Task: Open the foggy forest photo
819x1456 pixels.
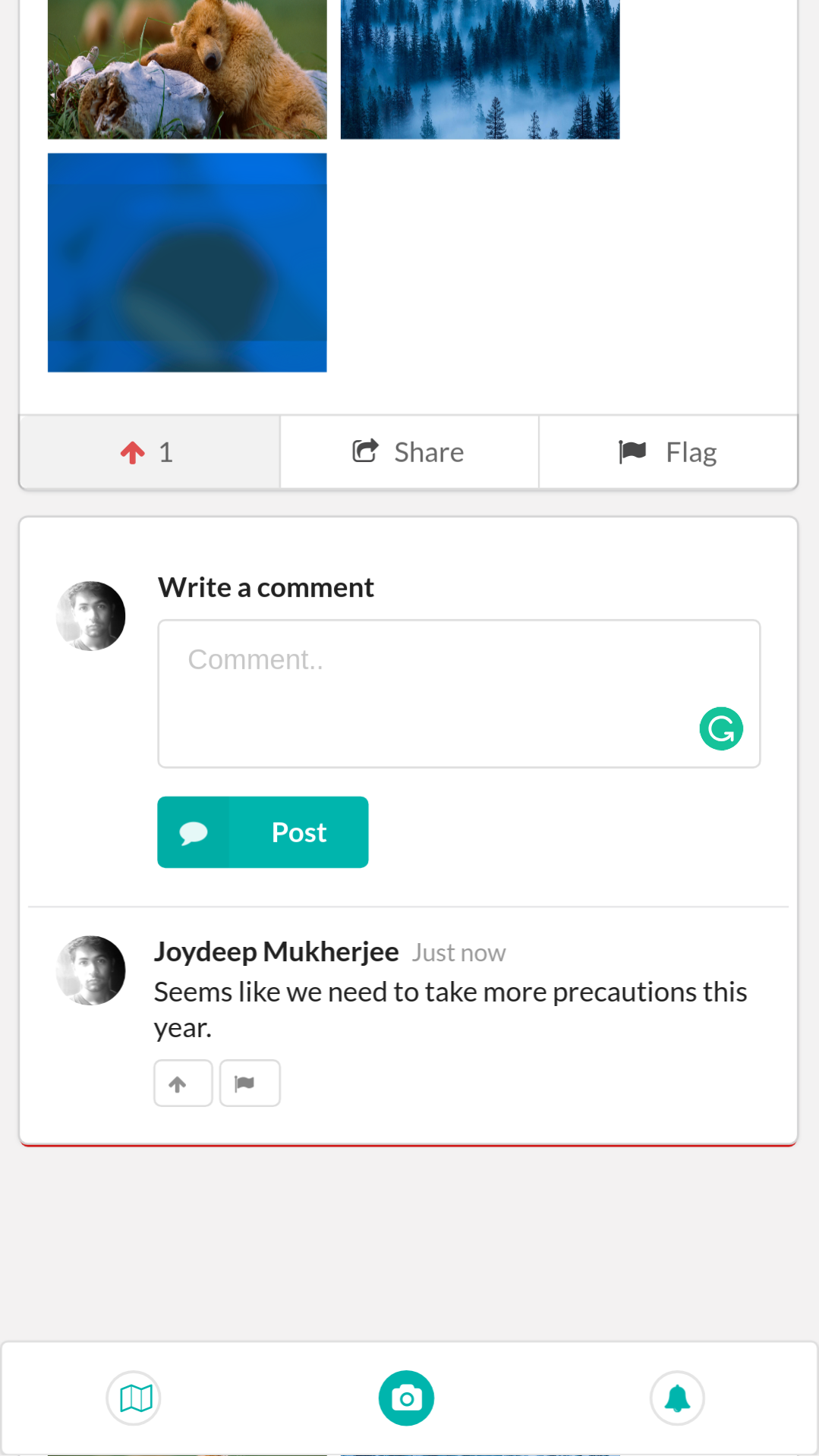Action: click(x=480, y=68)
